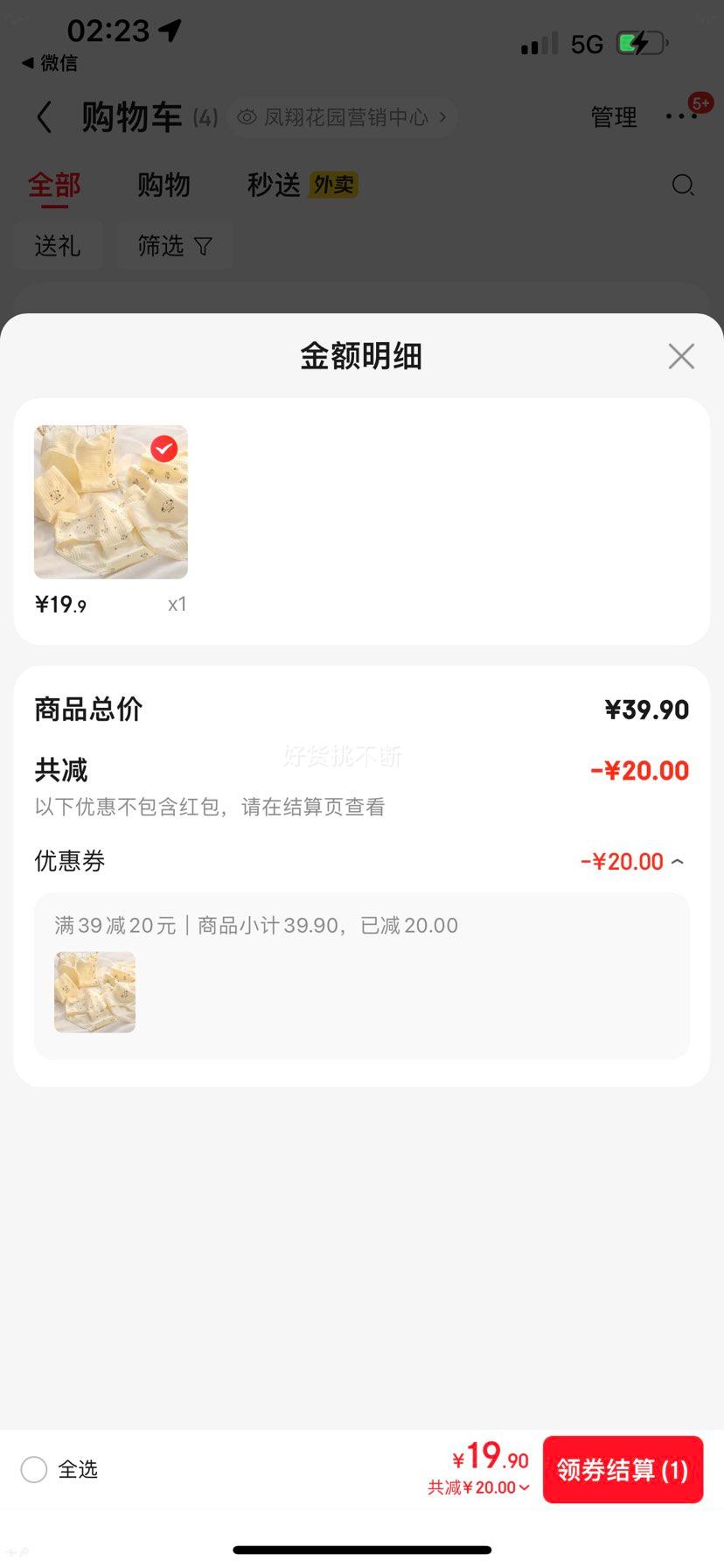Tap the 送礼 gift option

59,246
